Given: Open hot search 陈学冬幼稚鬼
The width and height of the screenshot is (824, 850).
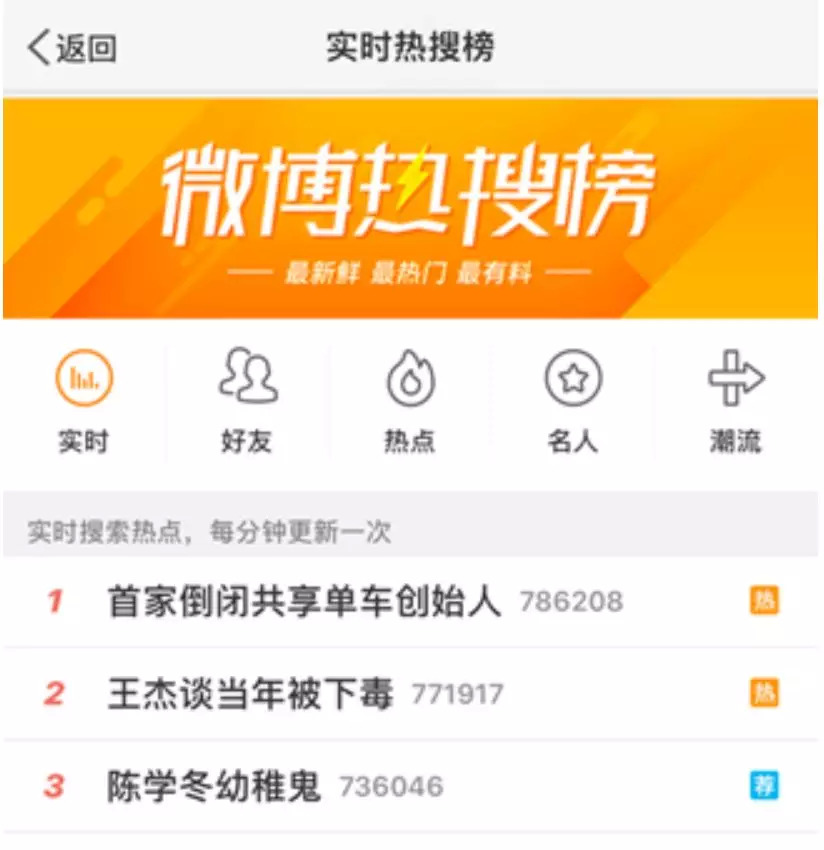Looking at the screenshot, I should pos(410,786).
